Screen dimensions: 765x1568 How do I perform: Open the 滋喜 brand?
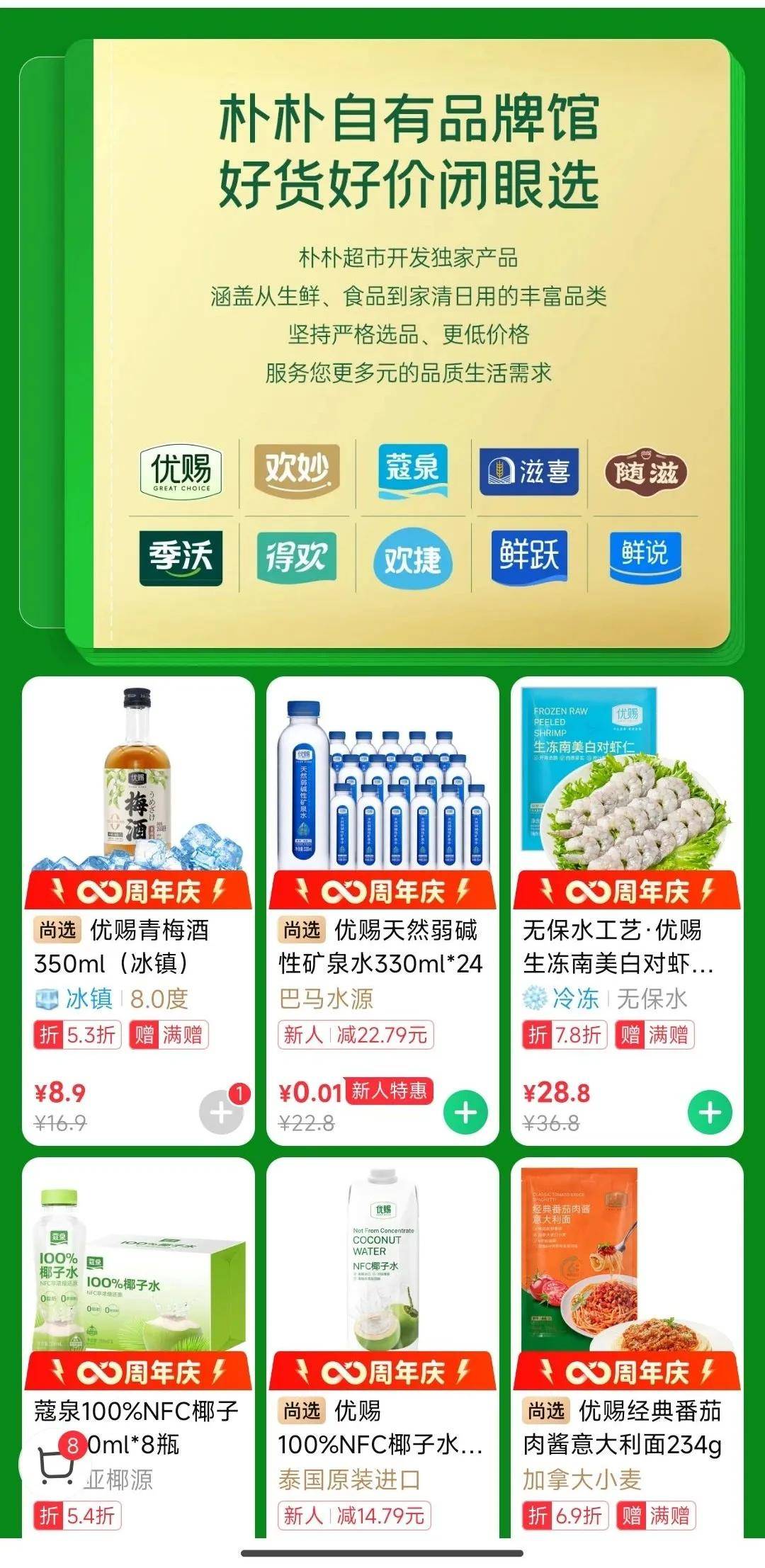click(529, 472)
